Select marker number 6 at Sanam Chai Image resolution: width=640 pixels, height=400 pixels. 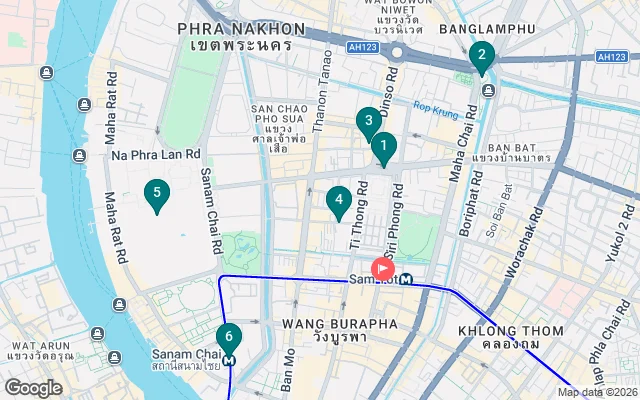pos(228,339)
